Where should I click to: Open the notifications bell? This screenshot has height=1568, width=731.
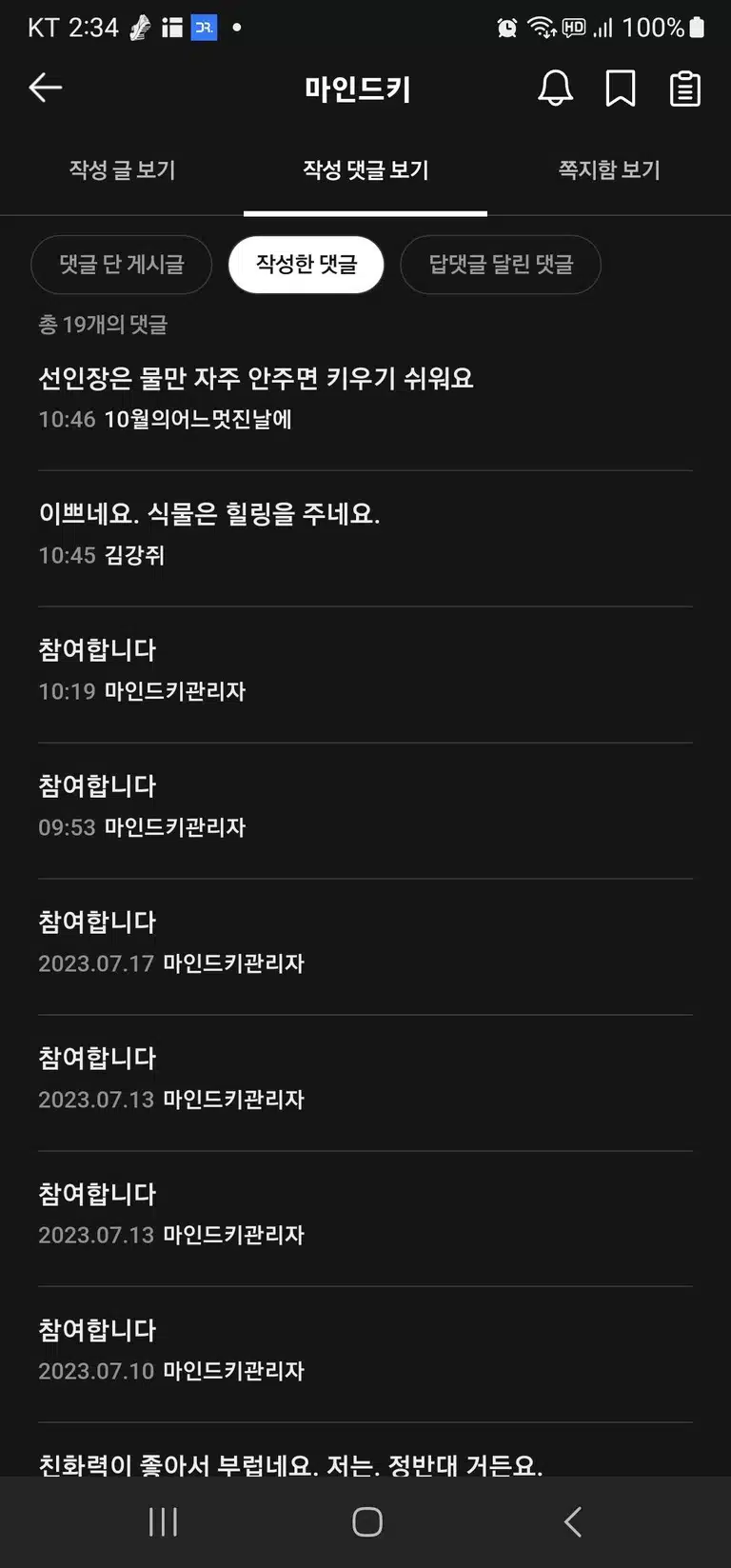click(555, 89)
